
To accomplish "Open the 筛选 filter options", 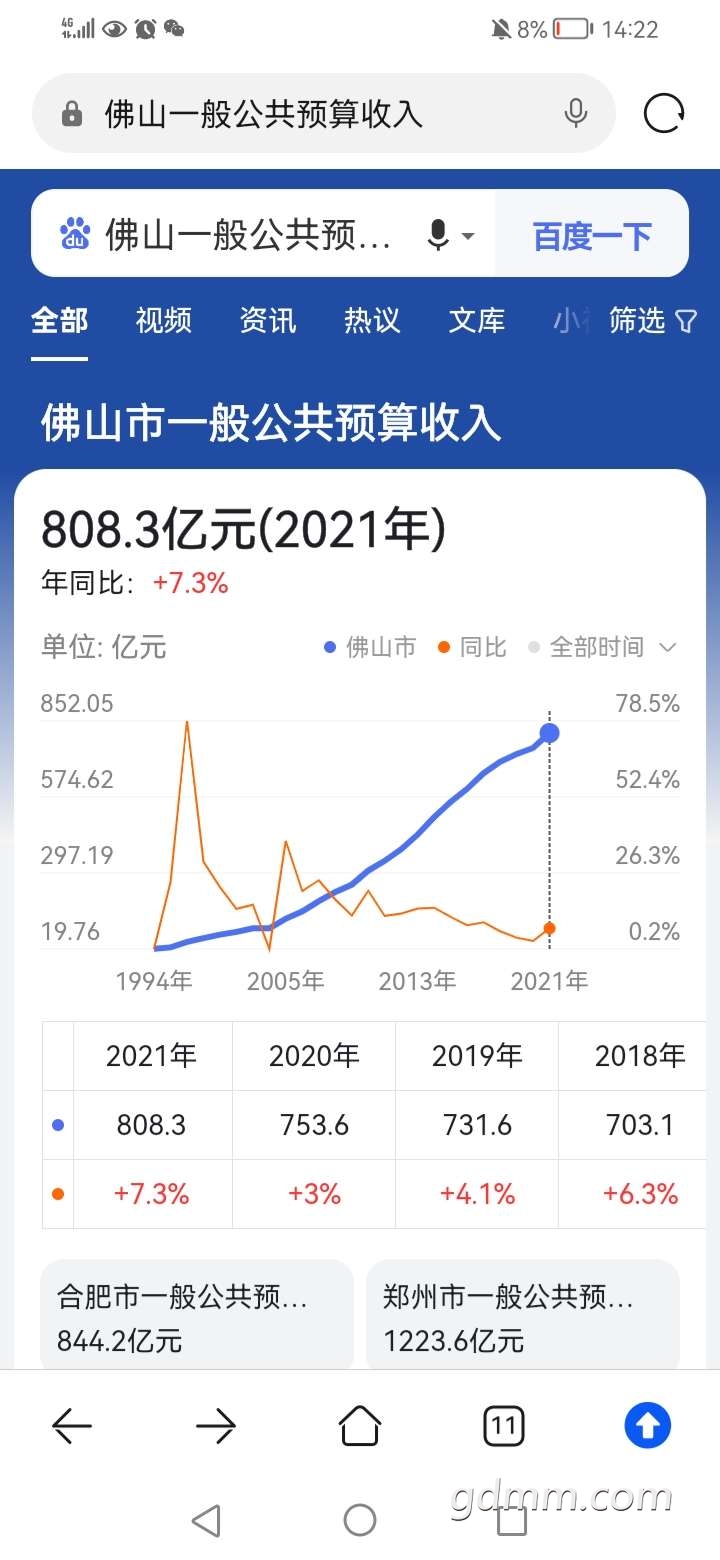I will pyautogui.click(x=653, y=321).
